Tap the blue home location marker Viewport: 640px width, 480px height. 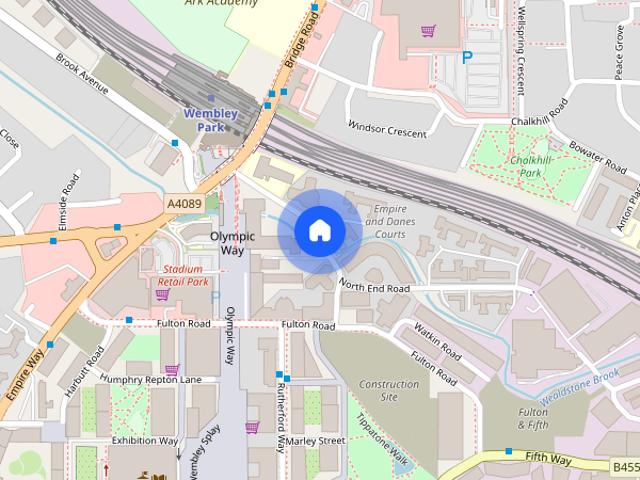[319, 231]
